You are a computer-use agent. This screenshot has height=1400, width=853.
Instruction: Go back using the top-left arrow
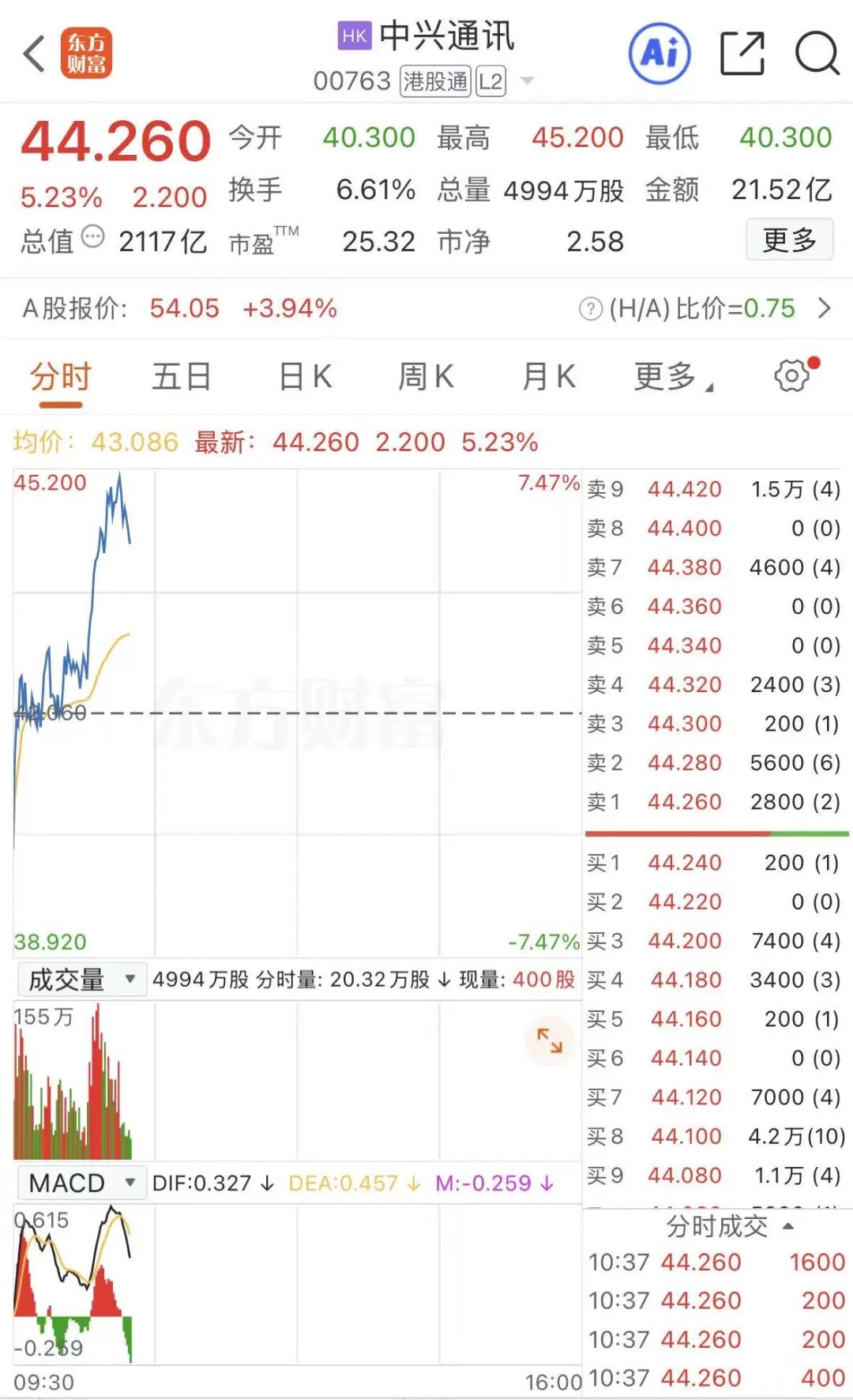pyautogui.click(x=35, y=54)
